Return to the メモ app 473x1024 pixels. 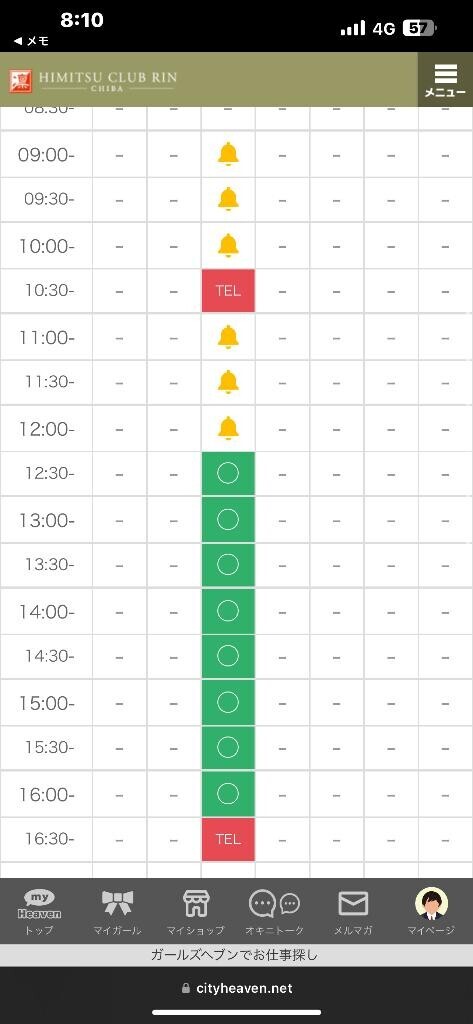pyautogui.click(x=31, y=41)
